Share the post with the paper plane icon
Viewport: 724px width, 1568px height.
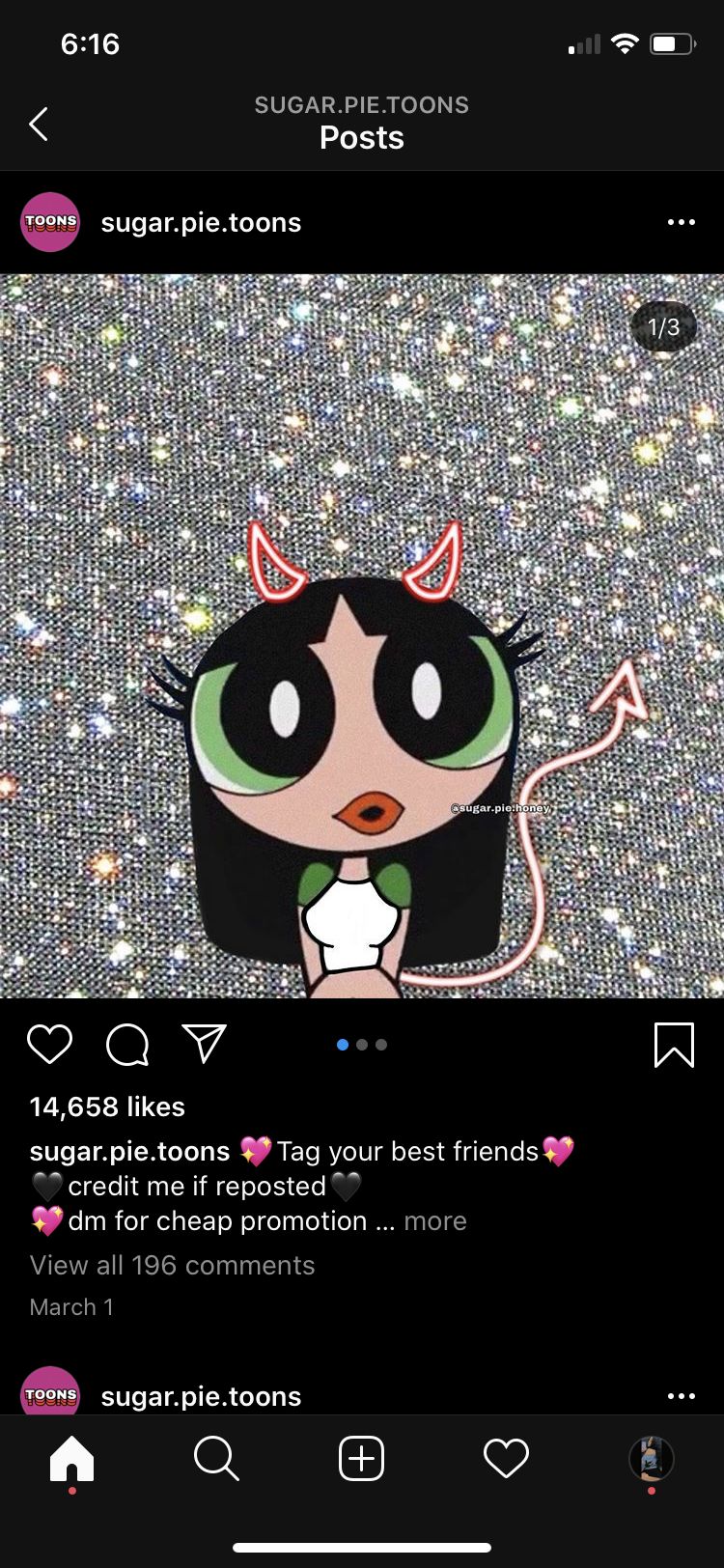click(x=205, y=1043)
